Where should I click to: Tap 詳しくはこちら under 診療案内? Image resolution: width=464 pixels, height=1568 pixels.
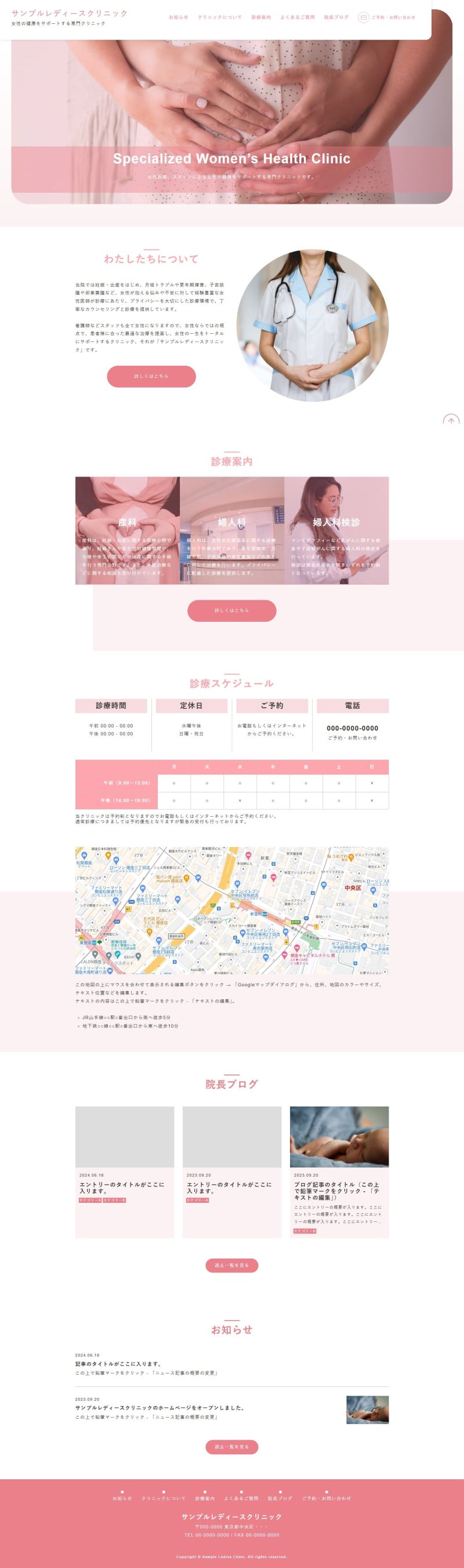coord(231,611)
